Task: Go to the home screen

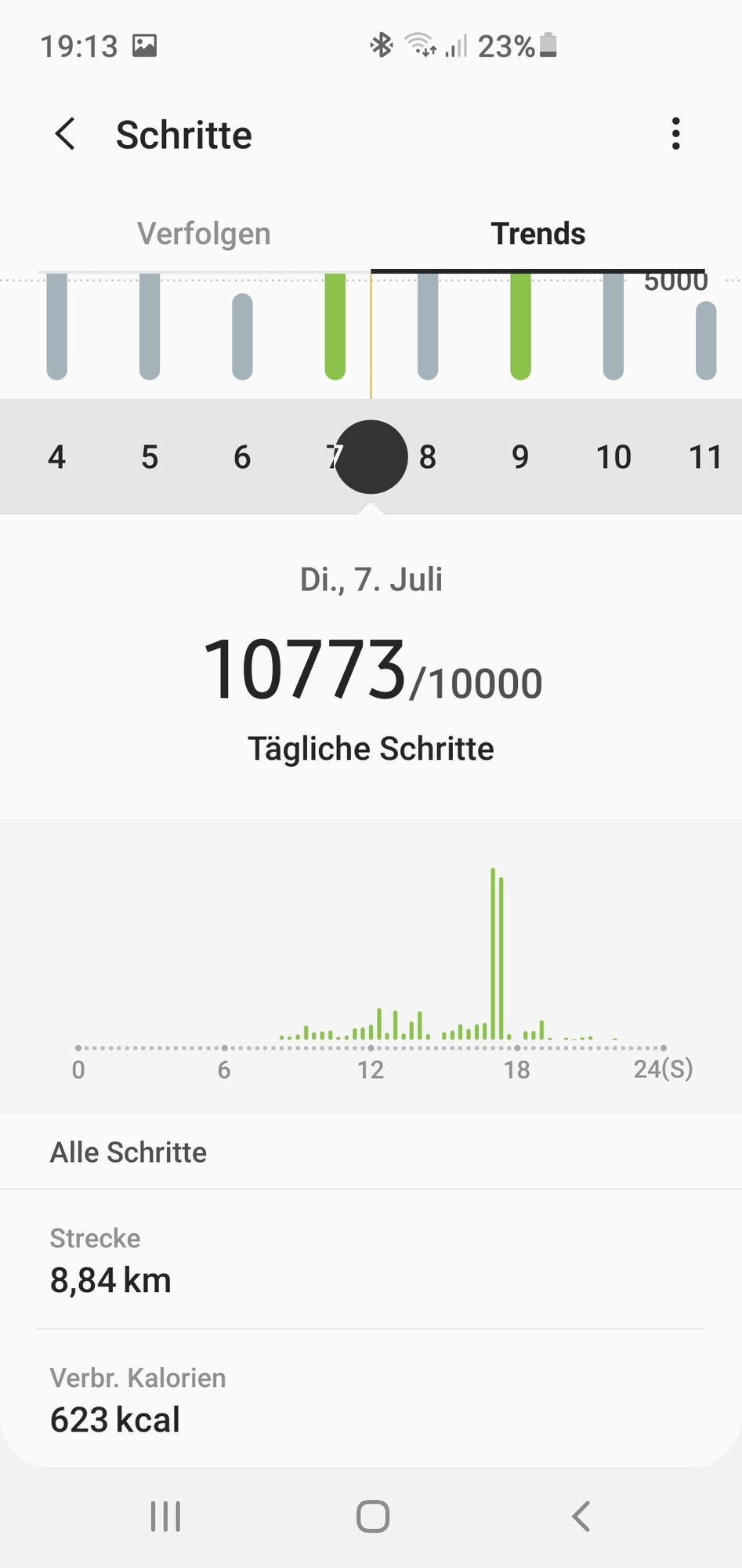Action: 372,1516
